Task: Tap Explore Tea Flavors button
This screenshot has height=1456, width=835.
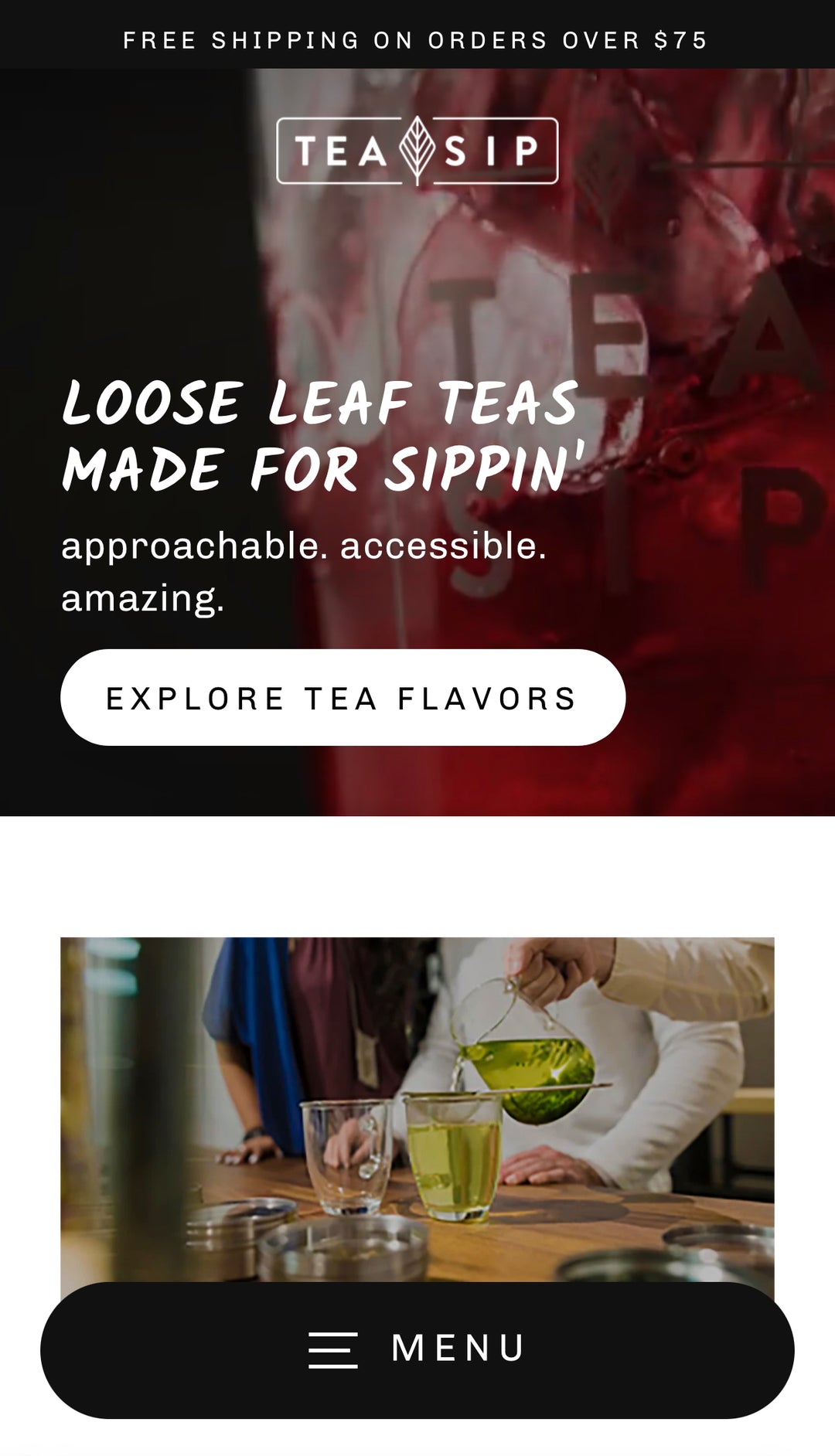Action: (x=343, y=697)
